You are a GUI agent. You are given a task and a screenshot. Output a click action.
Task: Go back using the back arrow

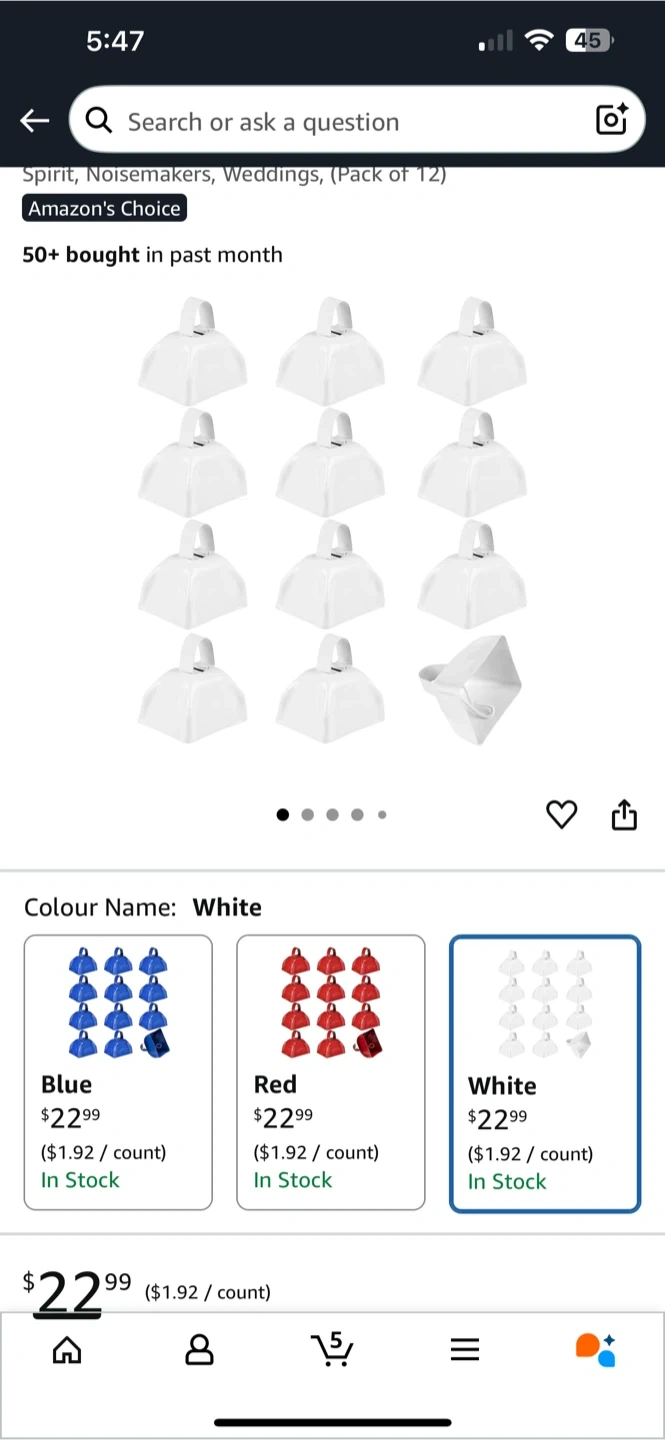(x=35, y=121)
